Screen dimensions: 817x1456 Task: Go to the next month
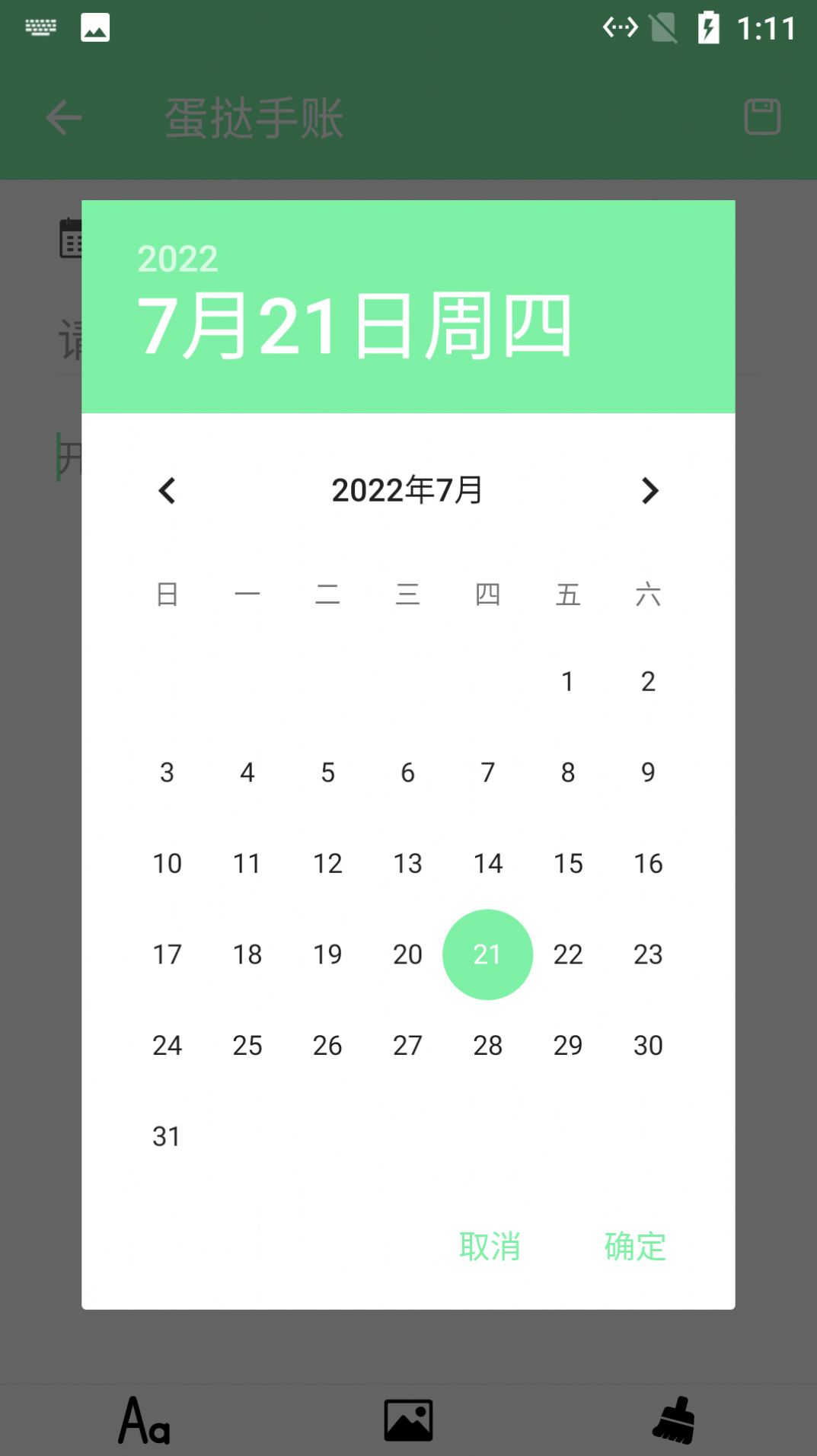649,491
